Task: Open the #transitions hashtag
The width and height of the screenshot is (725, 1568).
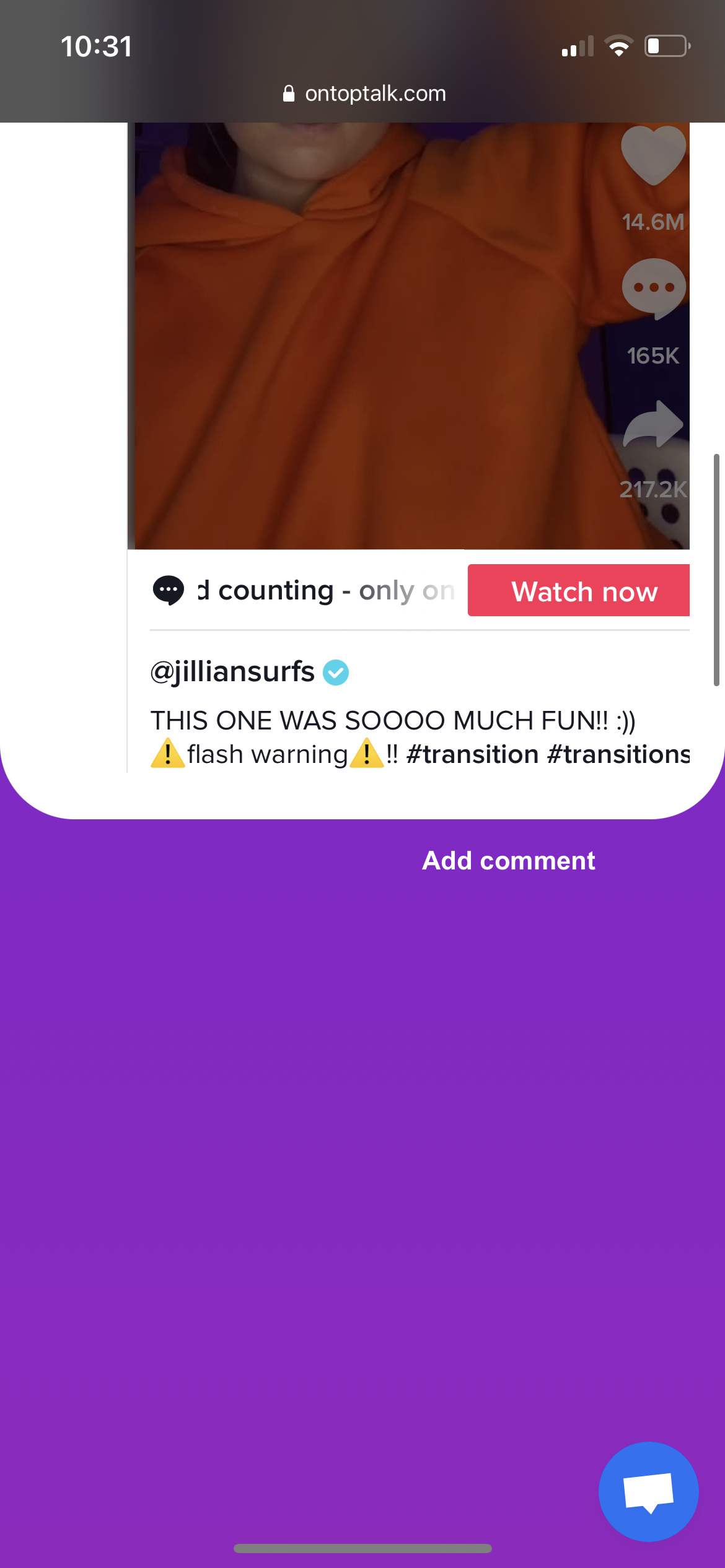Action: (x=618, y=754)
